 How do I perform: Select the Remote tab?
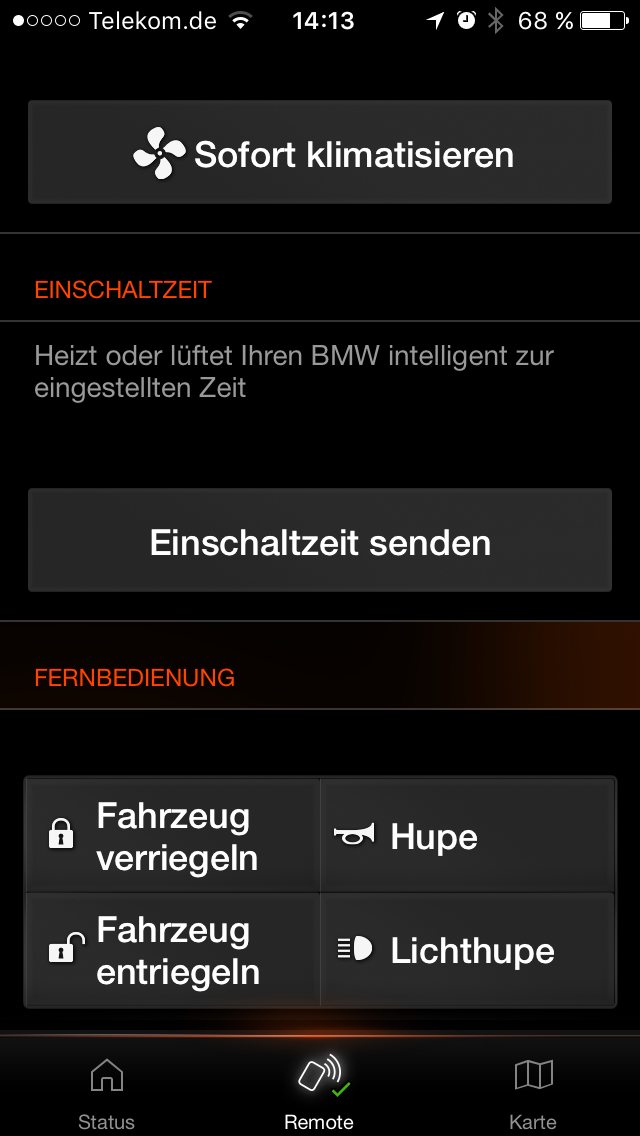(319, 1092)
